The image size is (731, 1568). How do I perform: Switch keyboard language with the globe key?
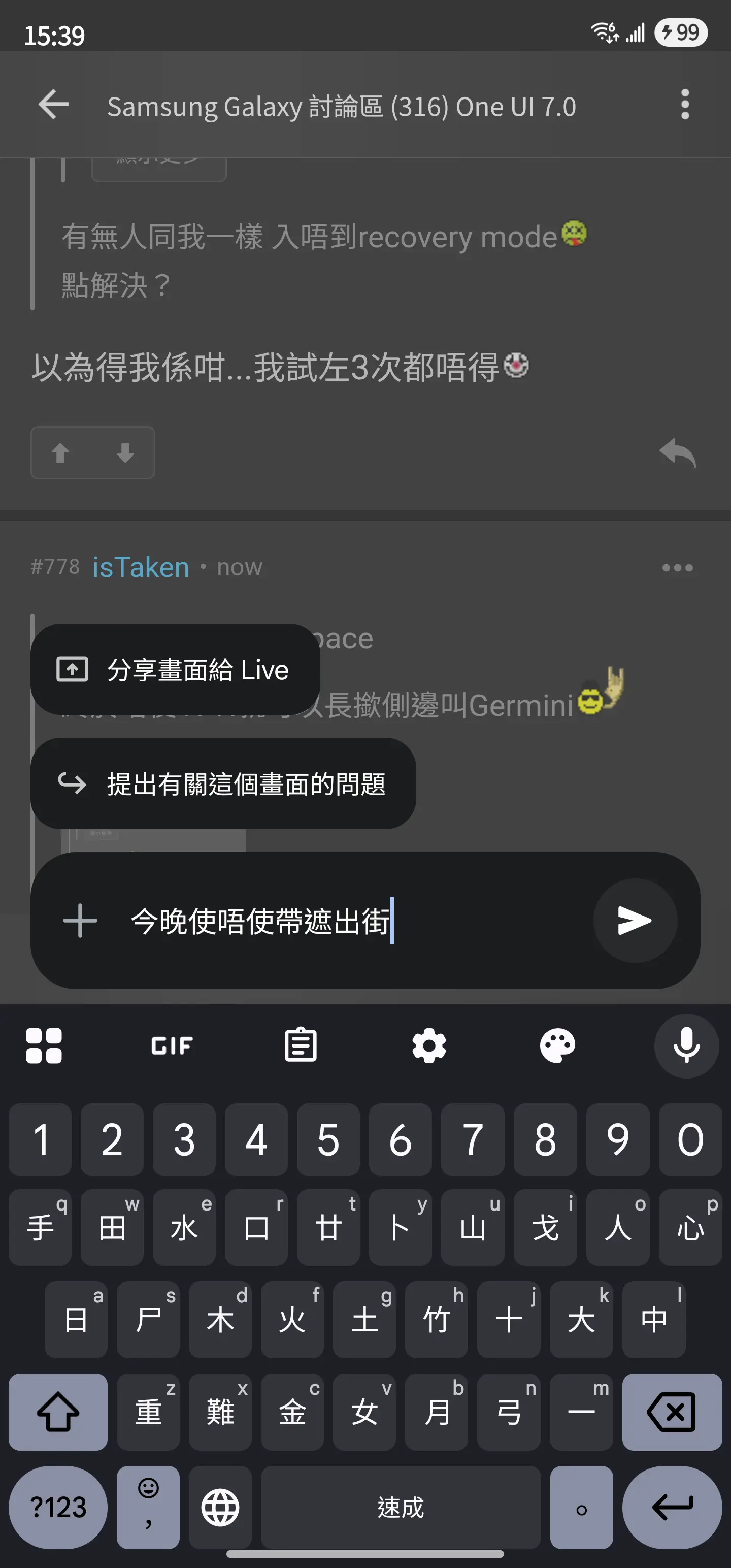[220, 1507]
